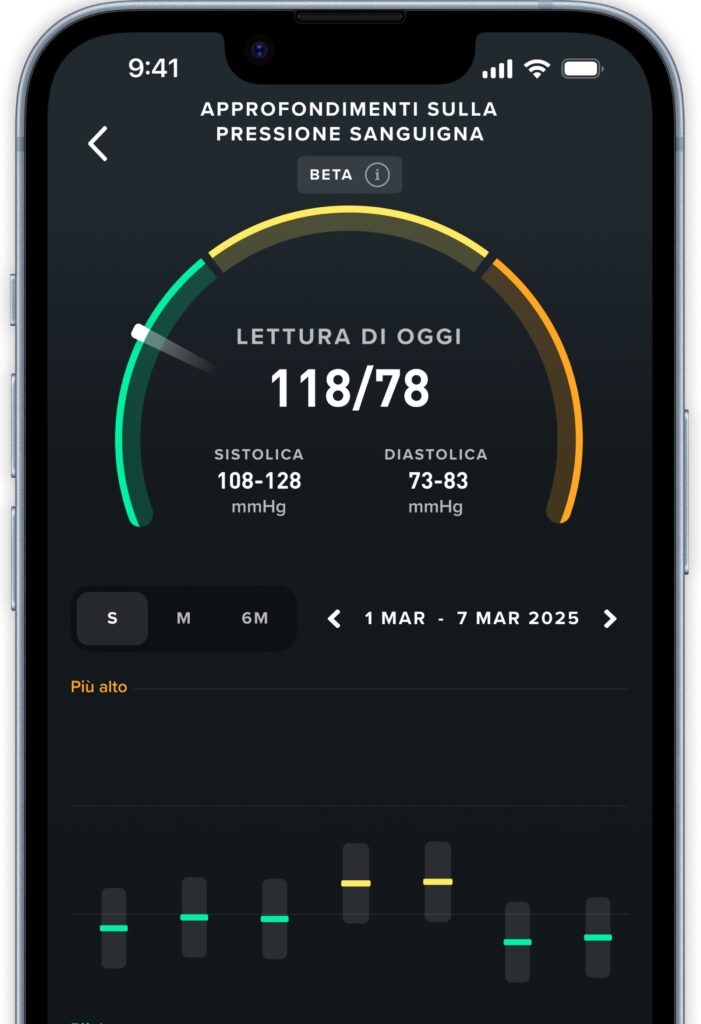Show the week before 1 Mar
Screen dimensions: 701x1024
pyautogui.click(x=335, y=619)
